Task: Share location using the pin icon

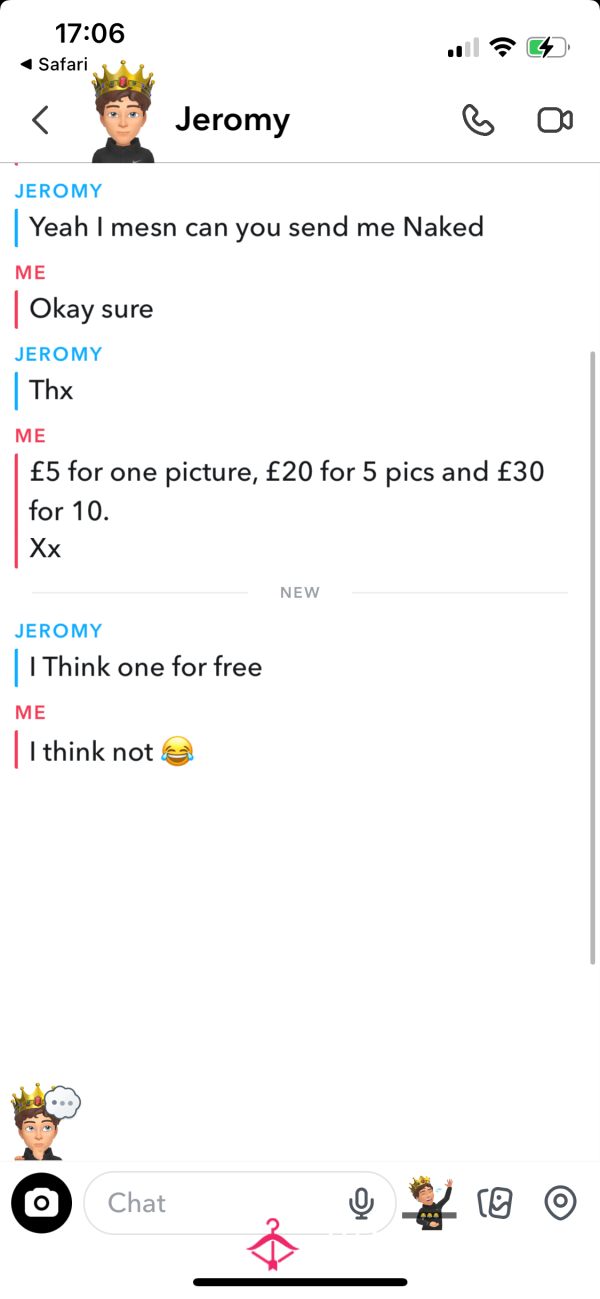Action: (560, 1203)
